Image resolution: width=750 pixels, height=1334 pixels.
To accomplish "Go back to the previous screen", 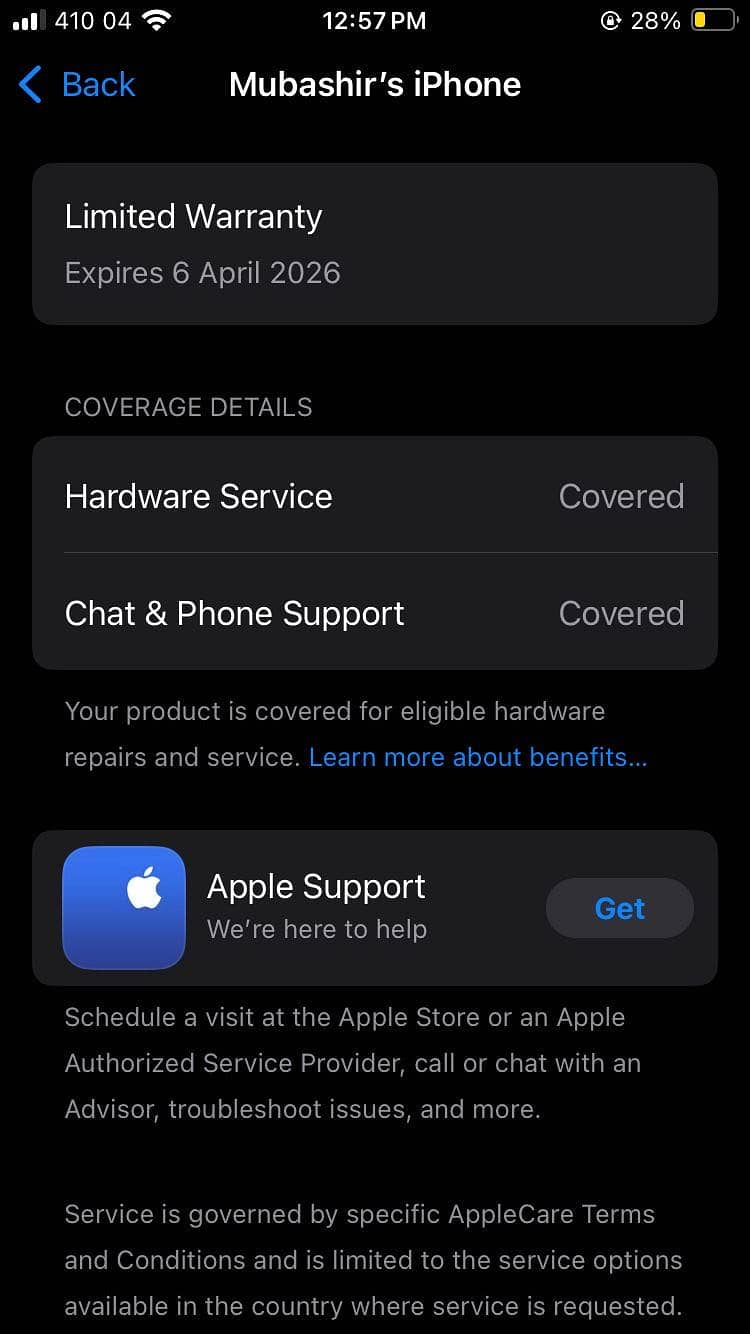I will click(78, 85).
